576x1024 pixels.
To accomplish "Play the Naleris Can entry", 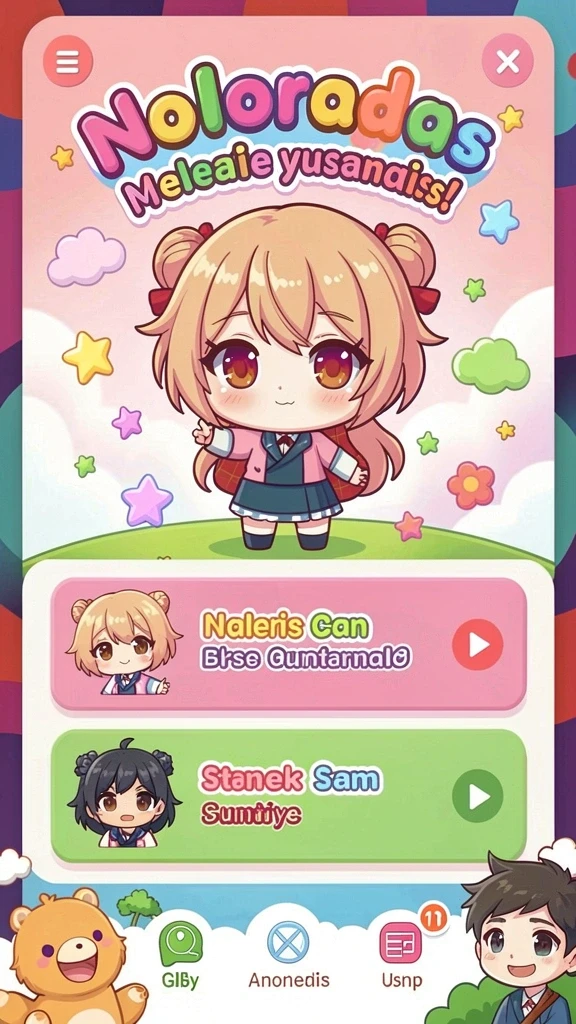I will 478,645.
